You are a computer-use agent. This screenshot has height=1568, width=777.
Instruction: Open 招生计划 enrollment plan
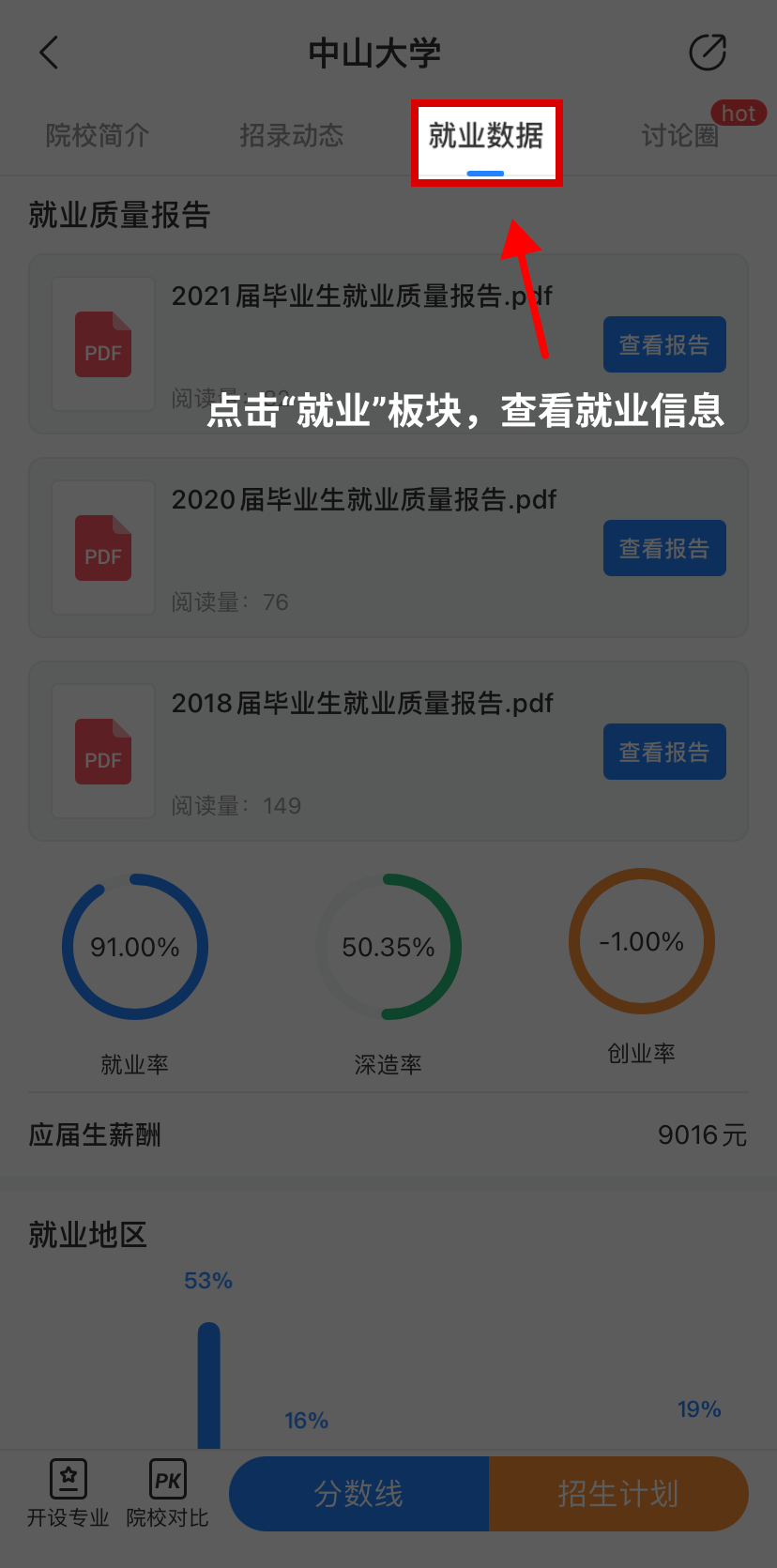click(x=618, y=1493)
